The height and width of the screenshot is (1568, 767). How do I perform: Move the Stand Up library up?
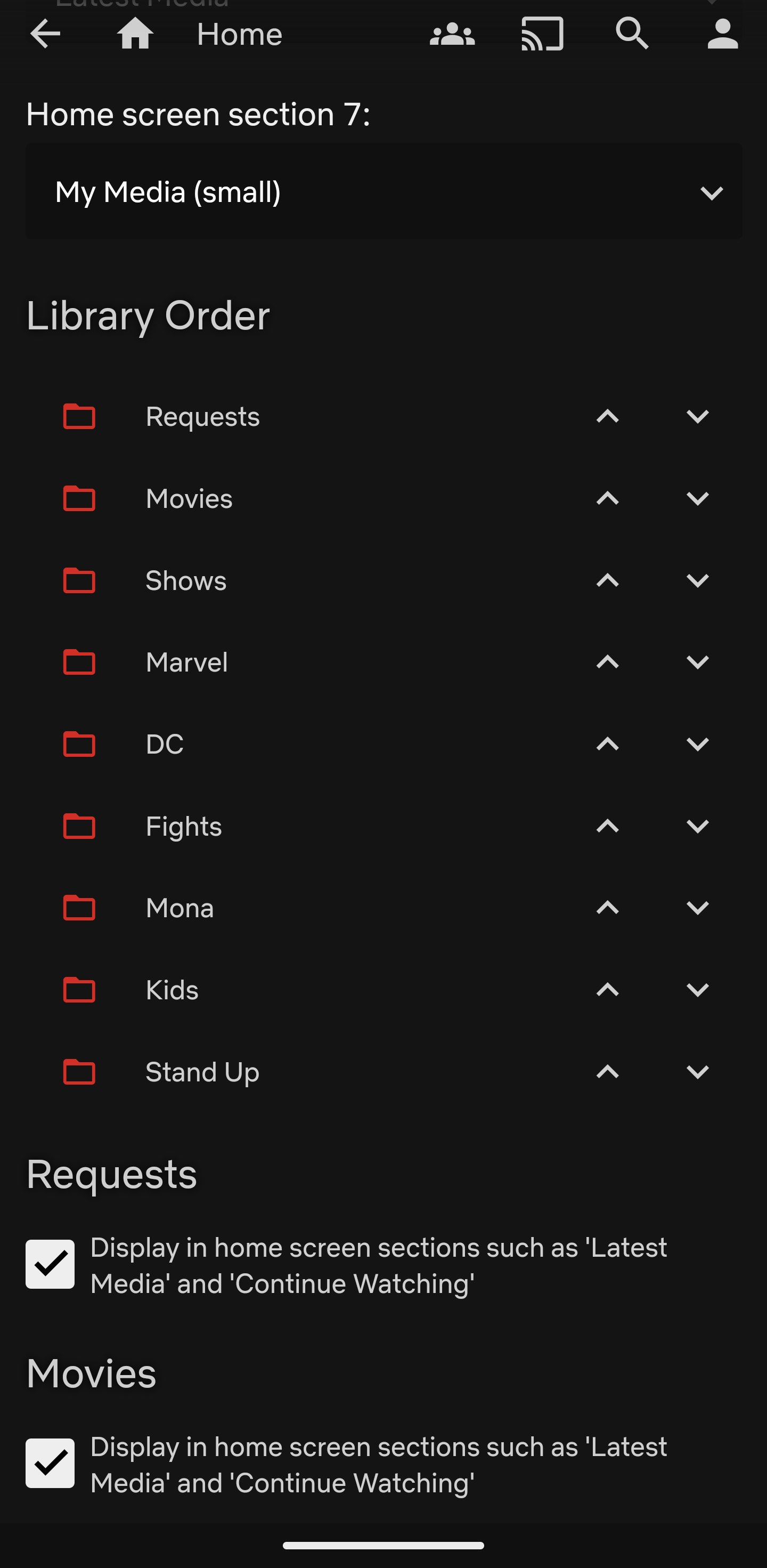point(607,1072)
